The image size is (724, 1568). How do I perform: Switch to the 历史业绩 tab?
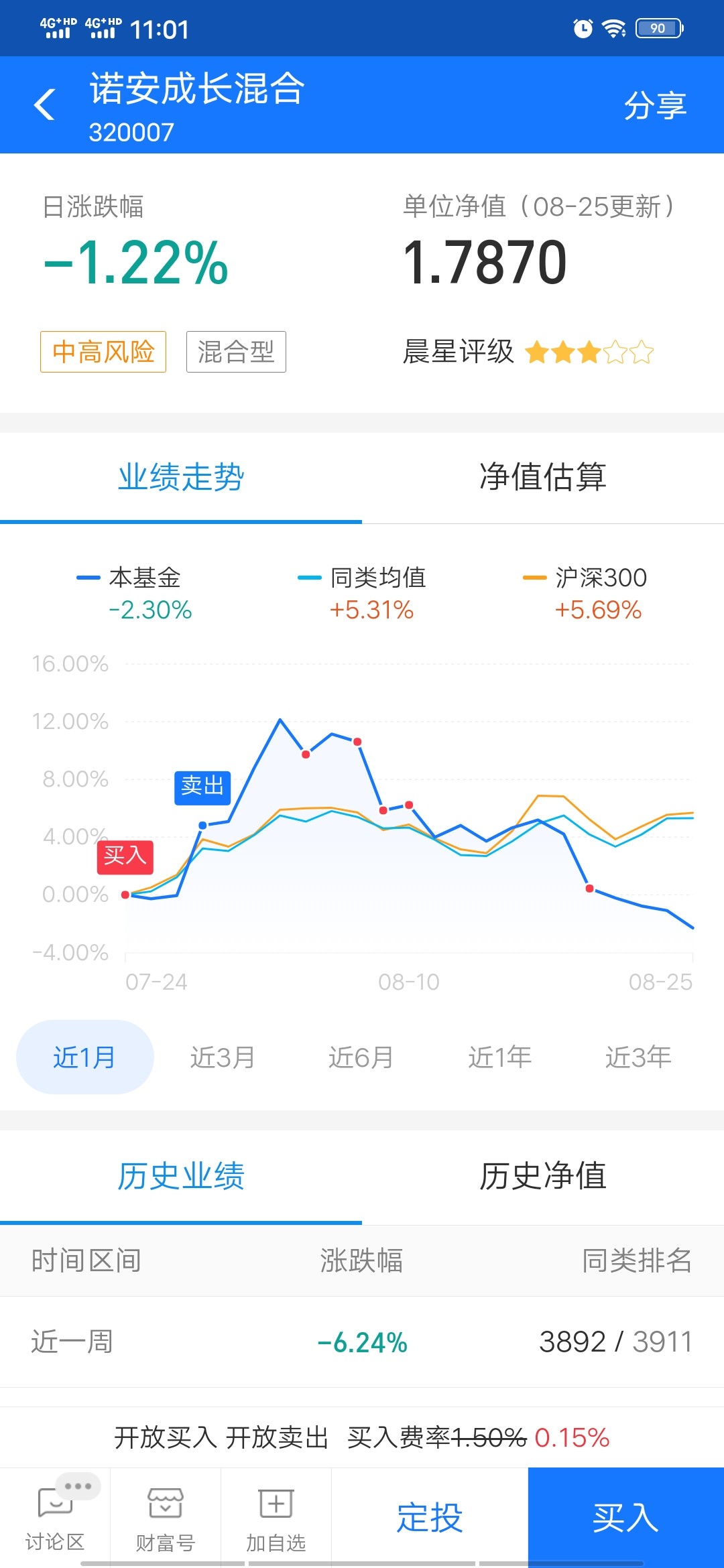[x=181, y=1176]
